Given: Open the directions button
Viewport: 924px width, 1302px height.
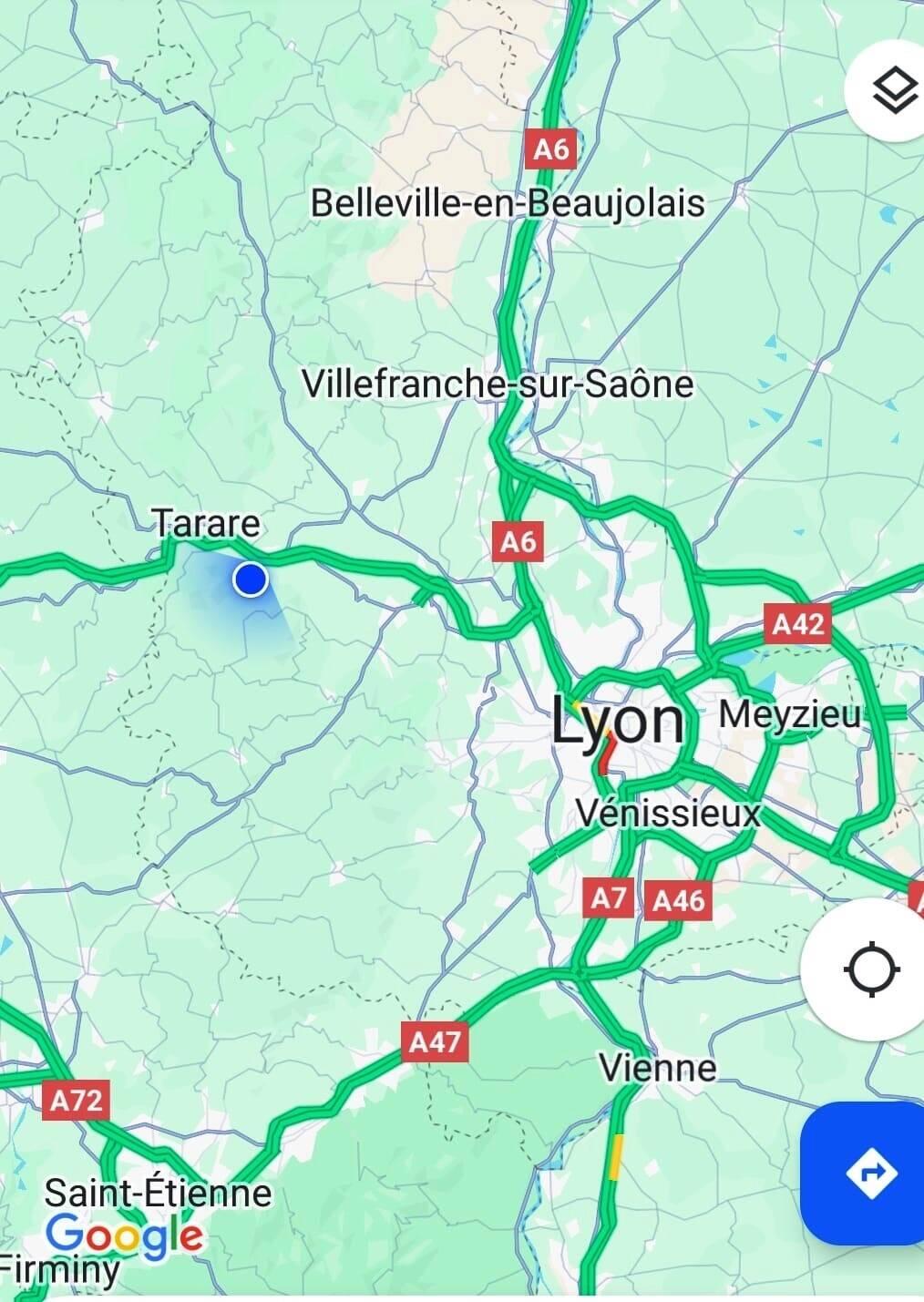Looking at the screenshot, I should click(870, 1172).
